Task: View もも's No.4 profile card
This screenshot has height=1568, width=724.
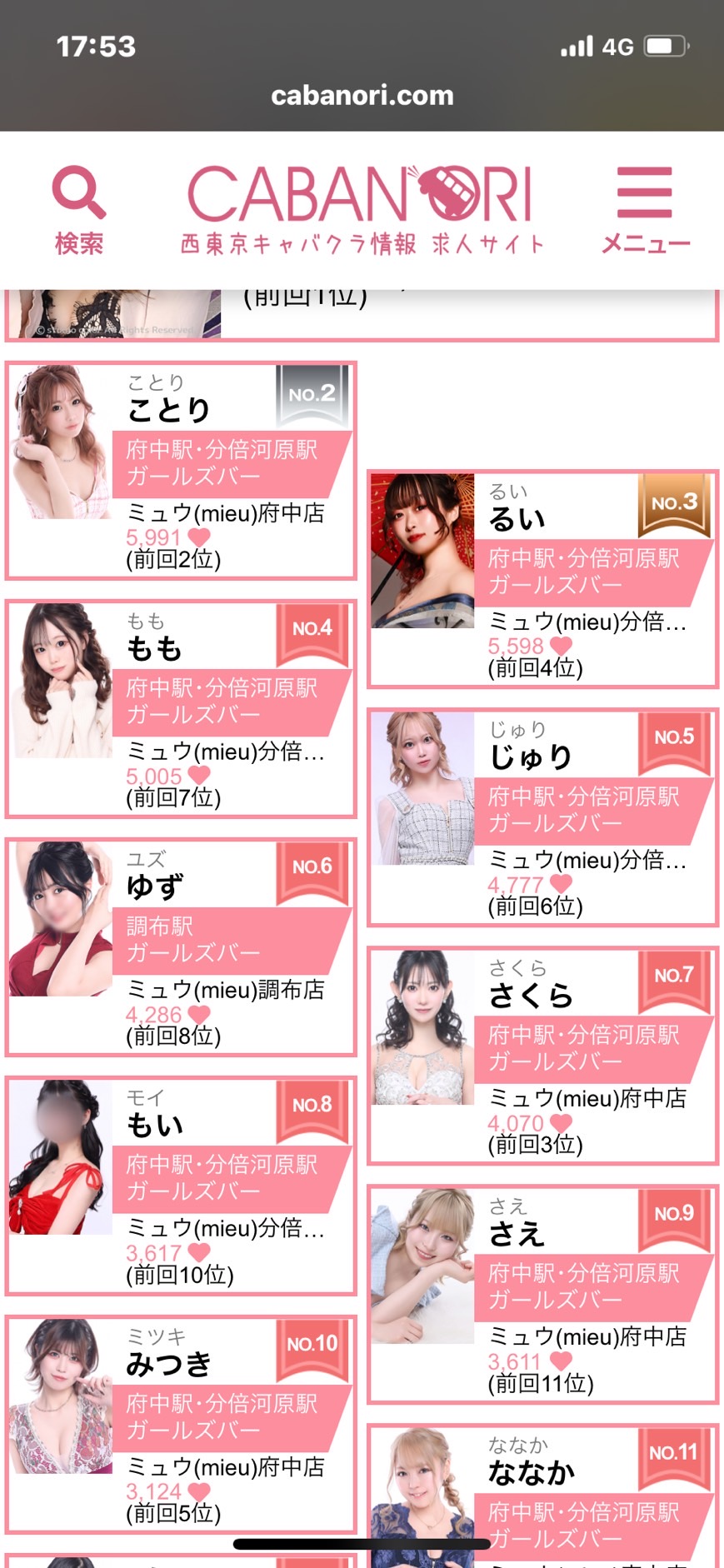Action: 181,709
